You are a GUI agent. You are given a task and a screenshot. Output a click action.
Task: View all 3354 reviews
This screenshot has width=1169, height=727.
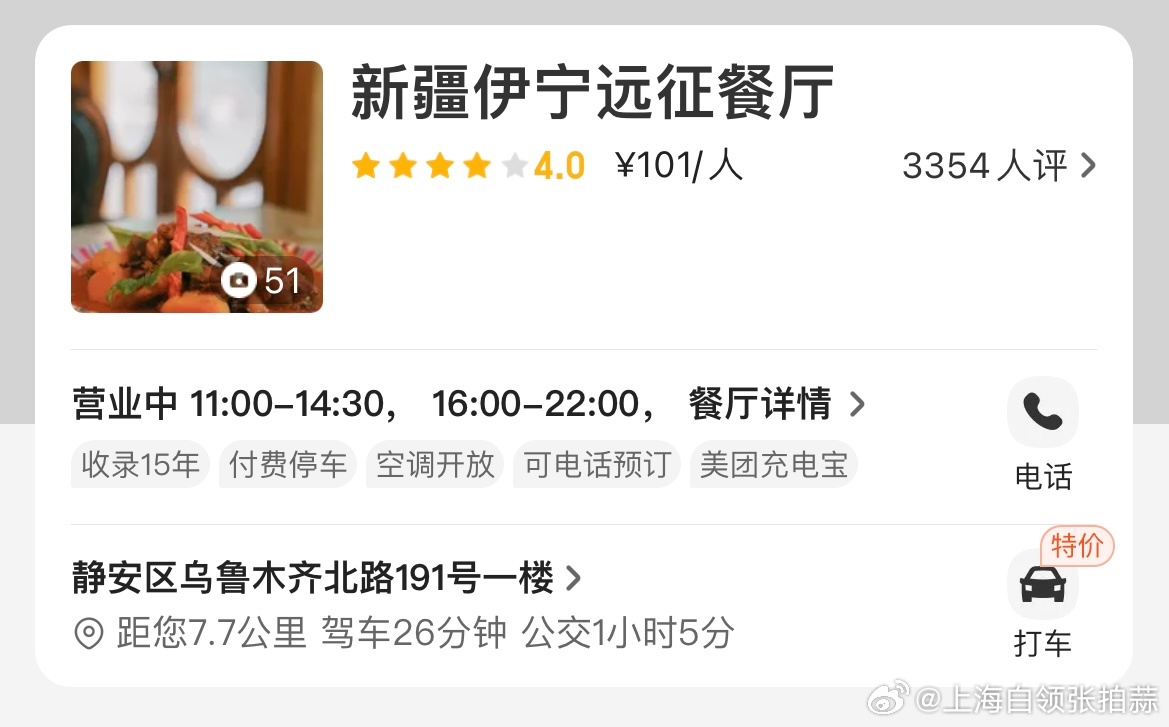(998, 166)
